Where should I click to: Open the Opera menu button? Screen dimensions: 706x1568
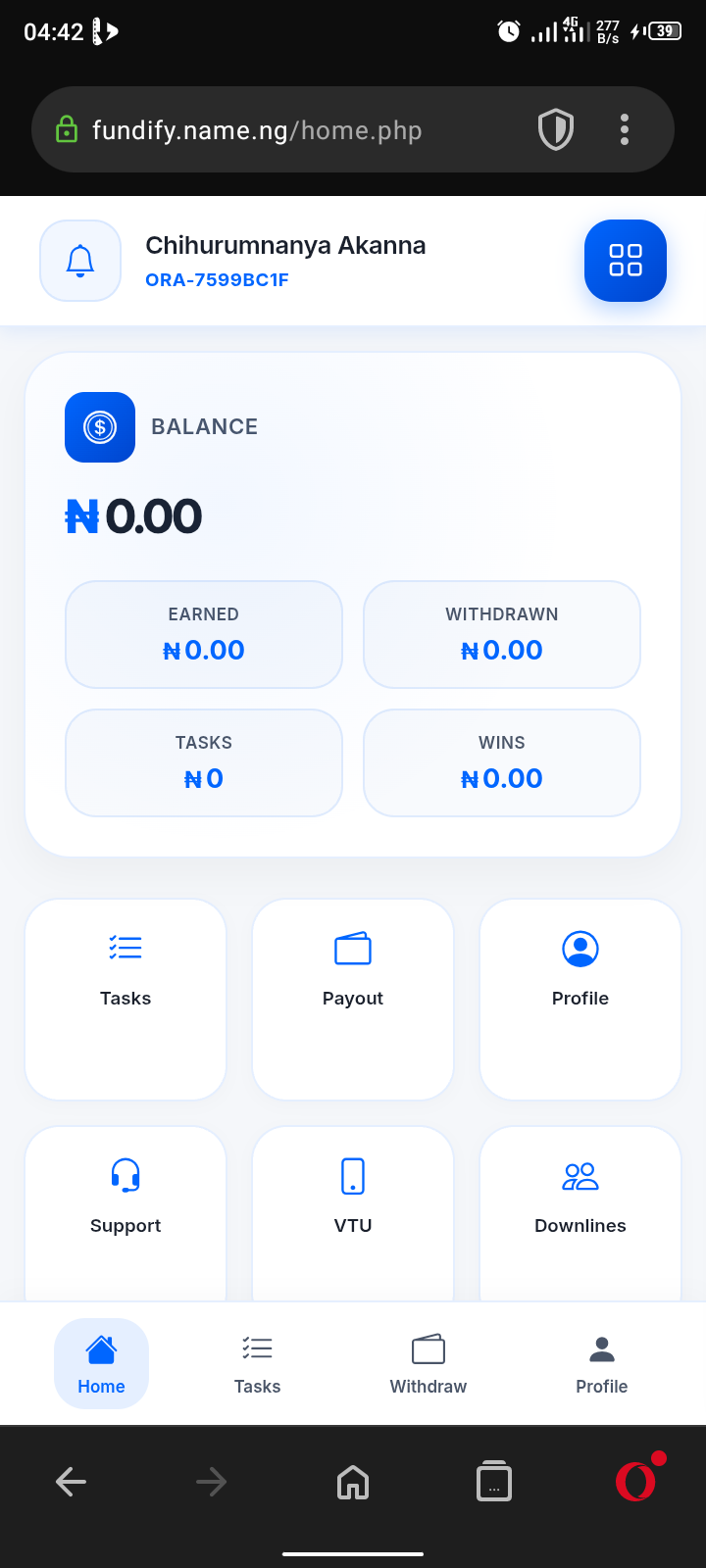pyautogui.click(x=635, y=1480)
